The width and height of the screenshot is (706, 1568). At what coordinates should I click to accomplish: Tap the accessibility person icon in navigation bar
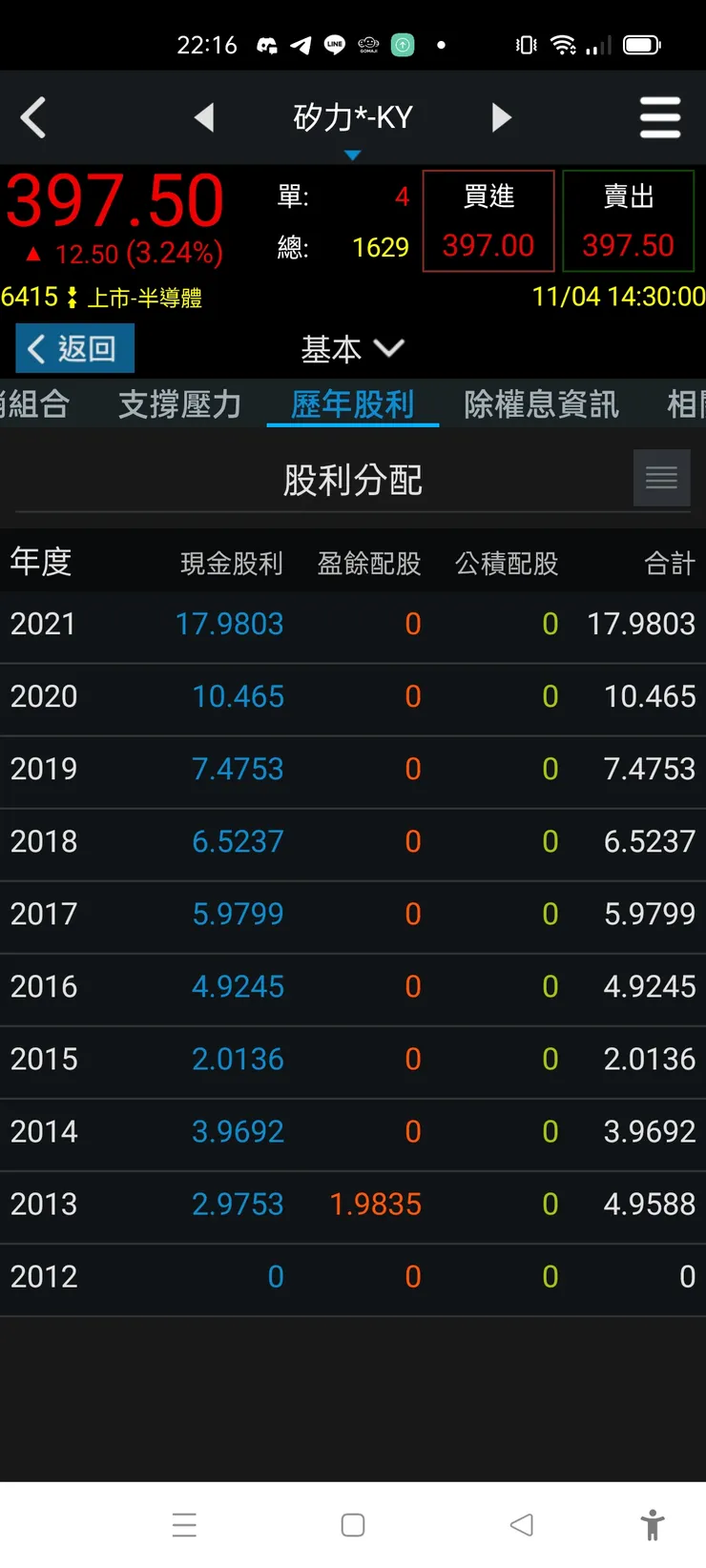[653, 1525]
